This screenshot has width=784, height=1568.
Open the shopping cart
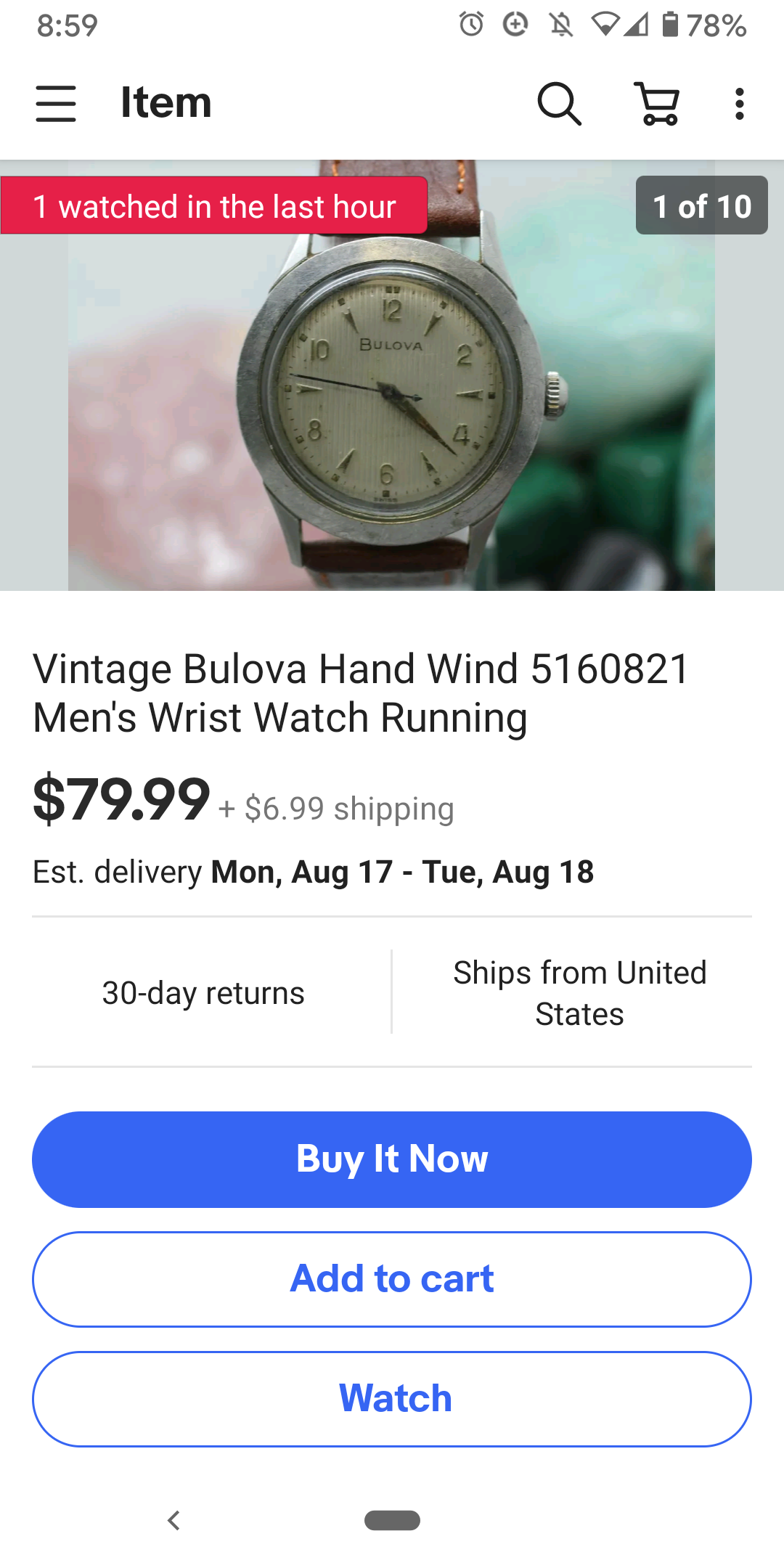click(x=658, y=103)
